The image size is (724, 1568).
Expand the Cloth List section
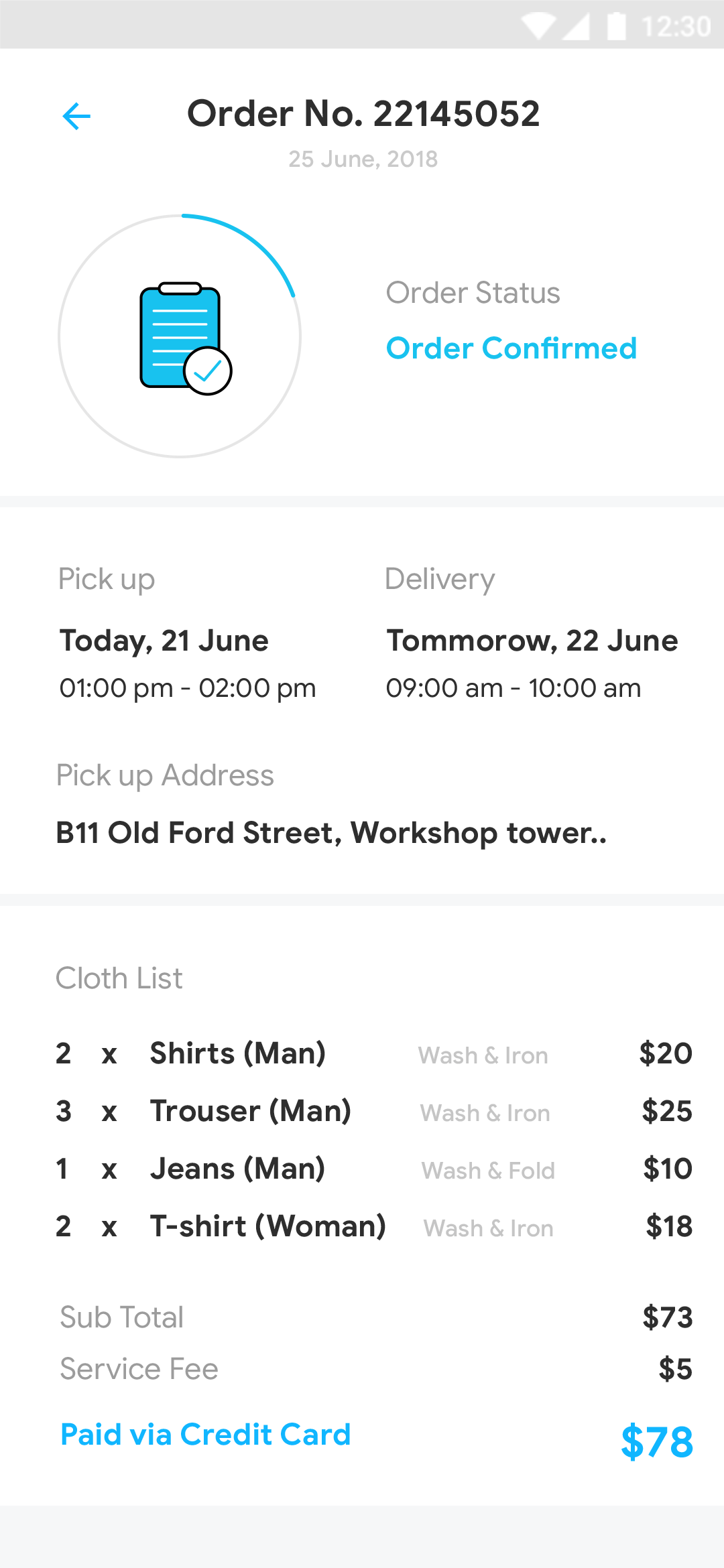click(x=119, y=978)
